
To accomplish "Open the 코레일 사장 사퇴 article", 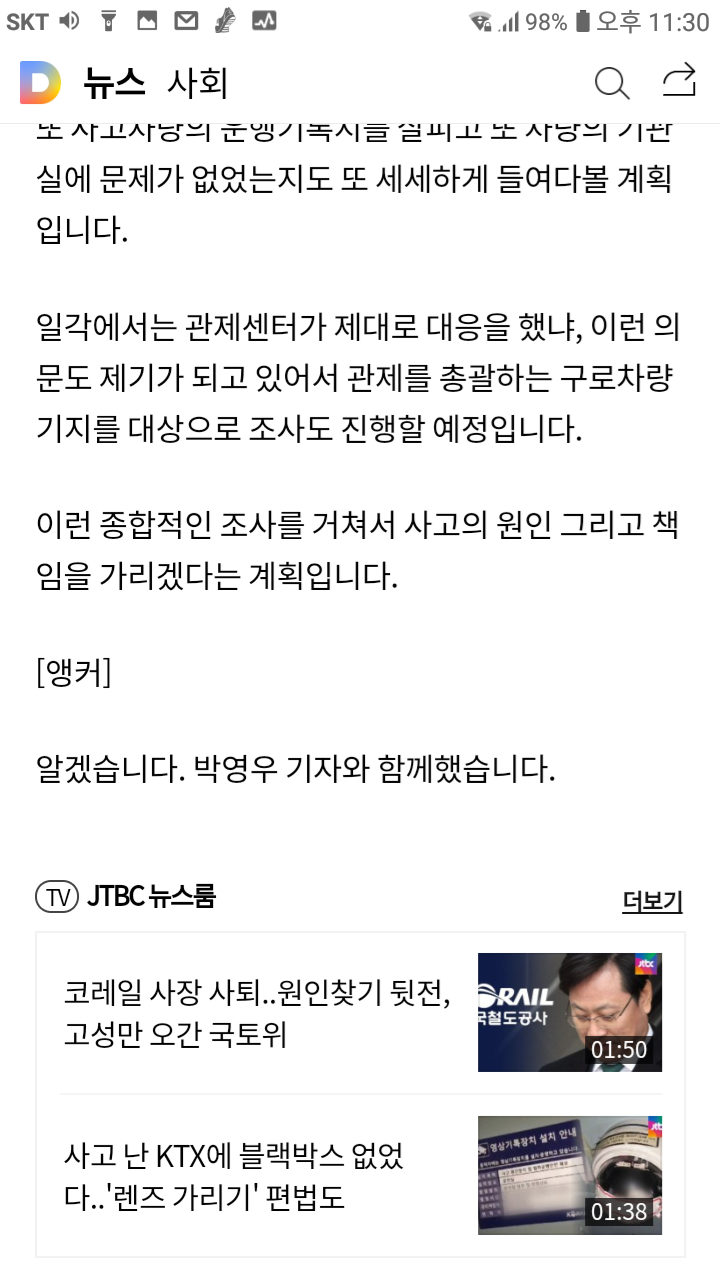I will (258, 1013).
